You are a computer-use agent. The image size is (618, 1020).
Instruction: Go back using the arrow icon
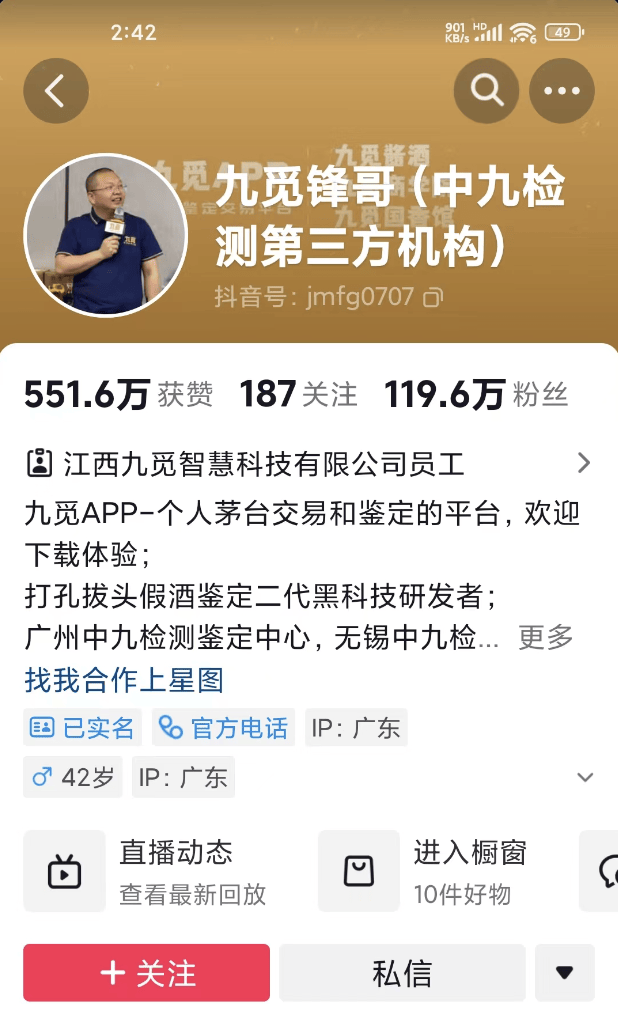[x=56, y=91]
